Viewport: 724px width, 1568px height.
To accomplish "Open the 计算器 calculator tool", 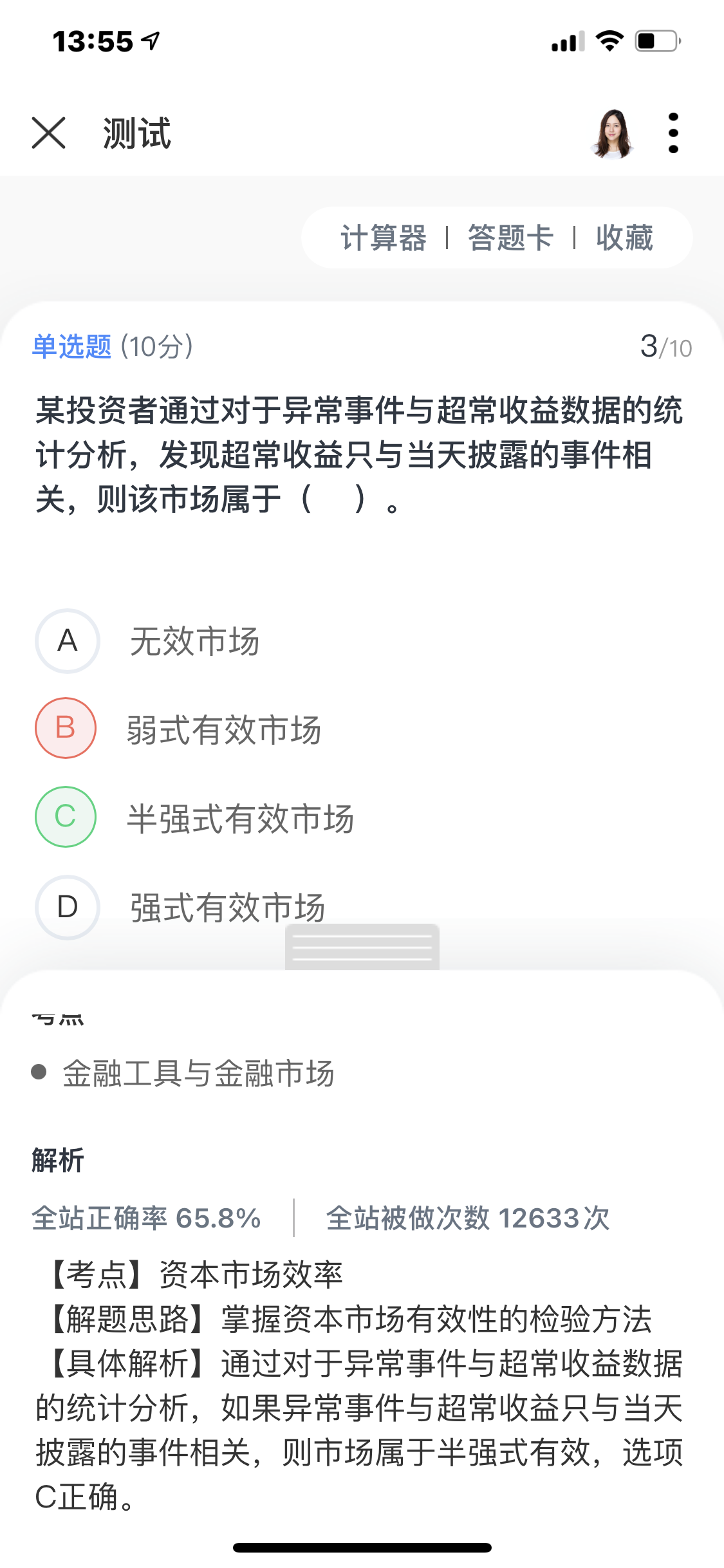I will (384, 238).
